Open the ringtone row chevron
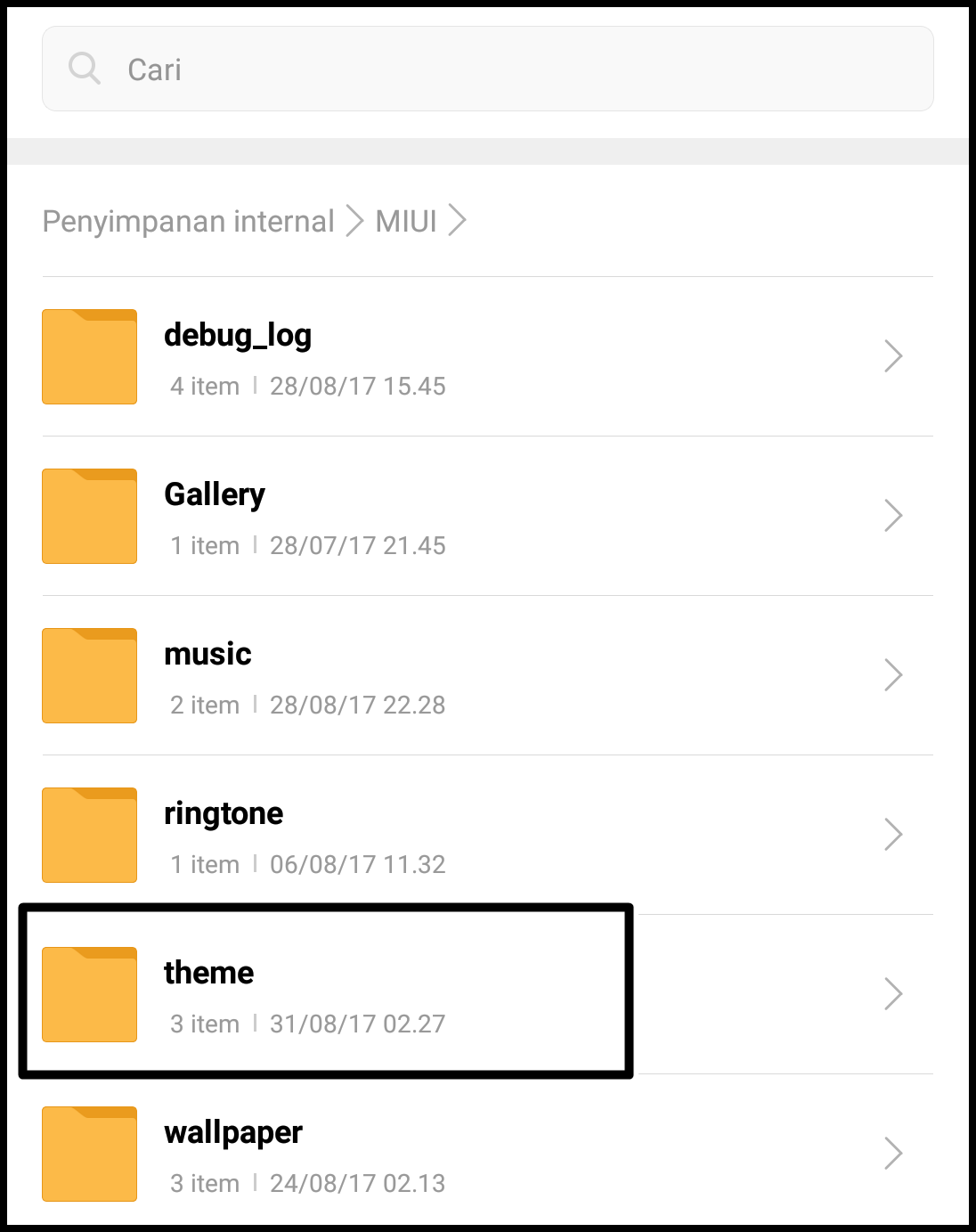The height and width of the screenshot is (1232, 976). (x=893, y=835)
